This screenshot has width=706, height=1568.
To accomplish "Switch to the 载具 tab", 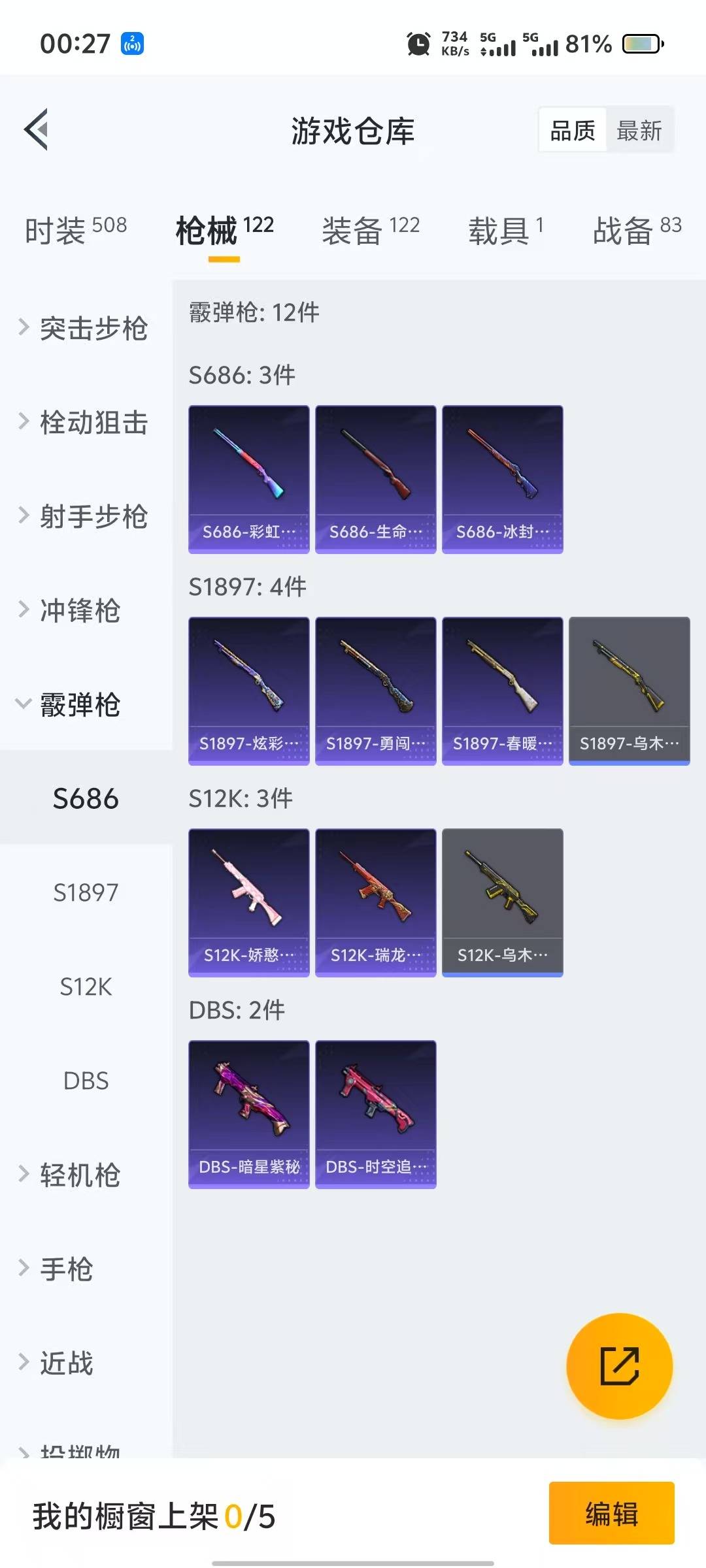I will pos(505,230).
